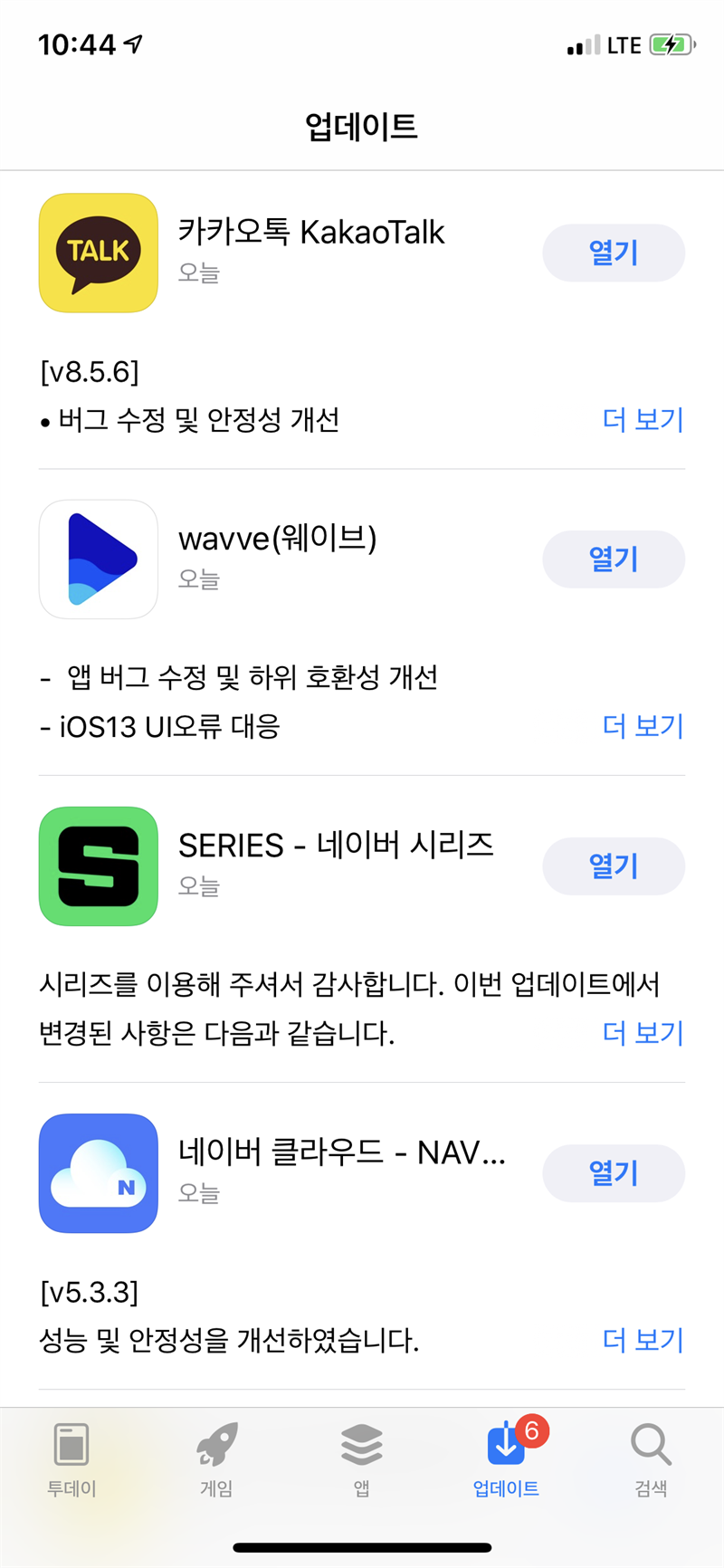Image resolution: width=724 pixels, height=1568 pixels.
Task: Tap 더 보기 under 네이버 클라우드 notes
Action: (x=643, y=1340)
